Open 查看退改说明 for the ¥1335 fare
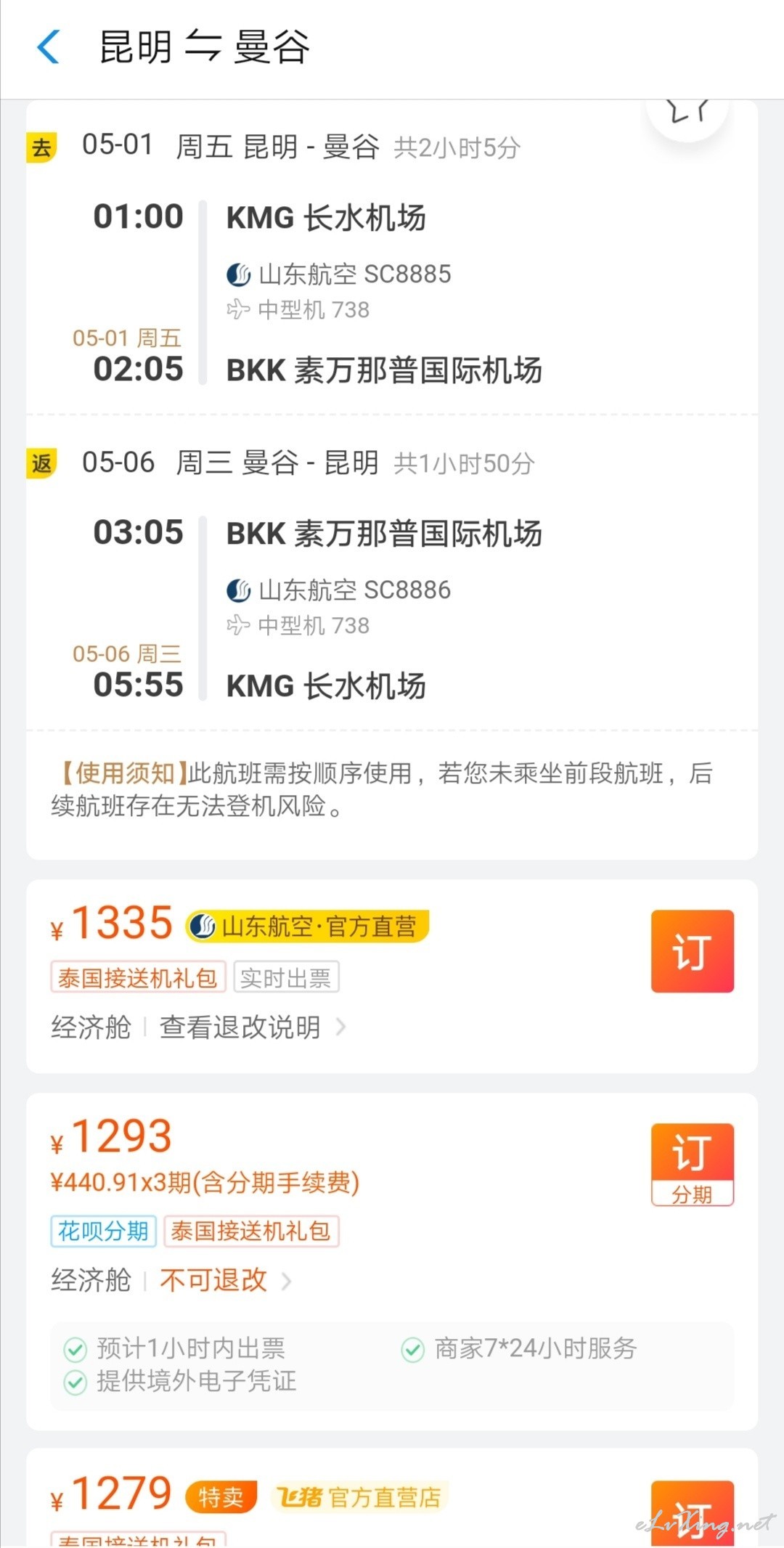The width and height of the screenshot is (784, 1548). (252, 1027)
